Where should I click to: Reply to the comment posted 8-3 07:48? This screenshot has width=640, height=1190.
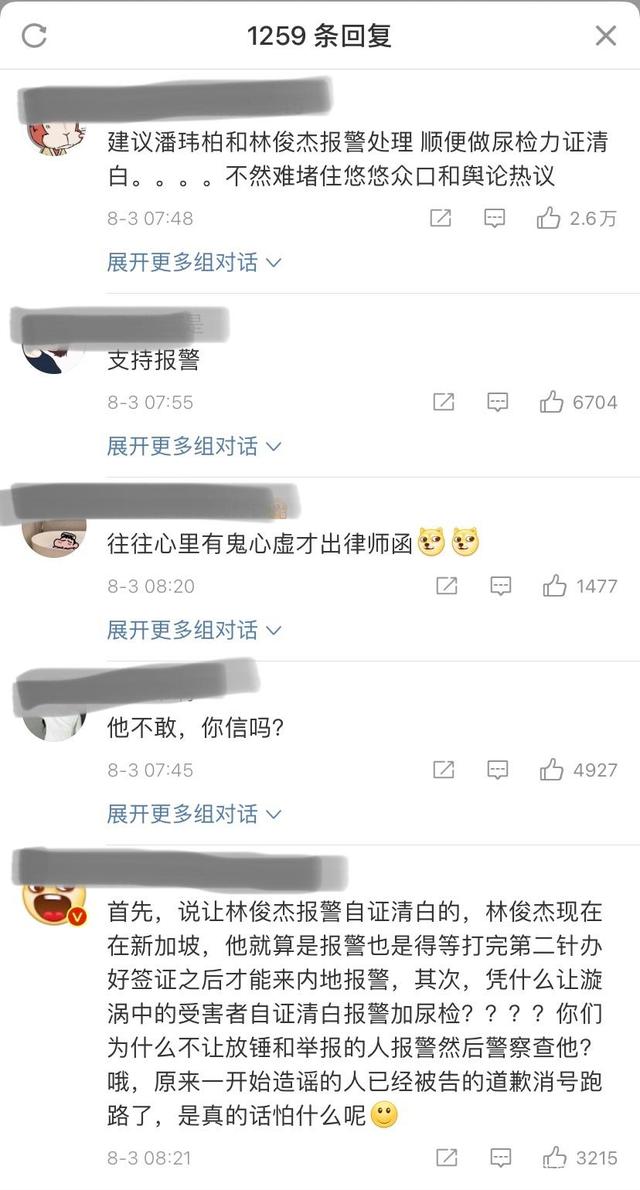(x=494, y=218)
